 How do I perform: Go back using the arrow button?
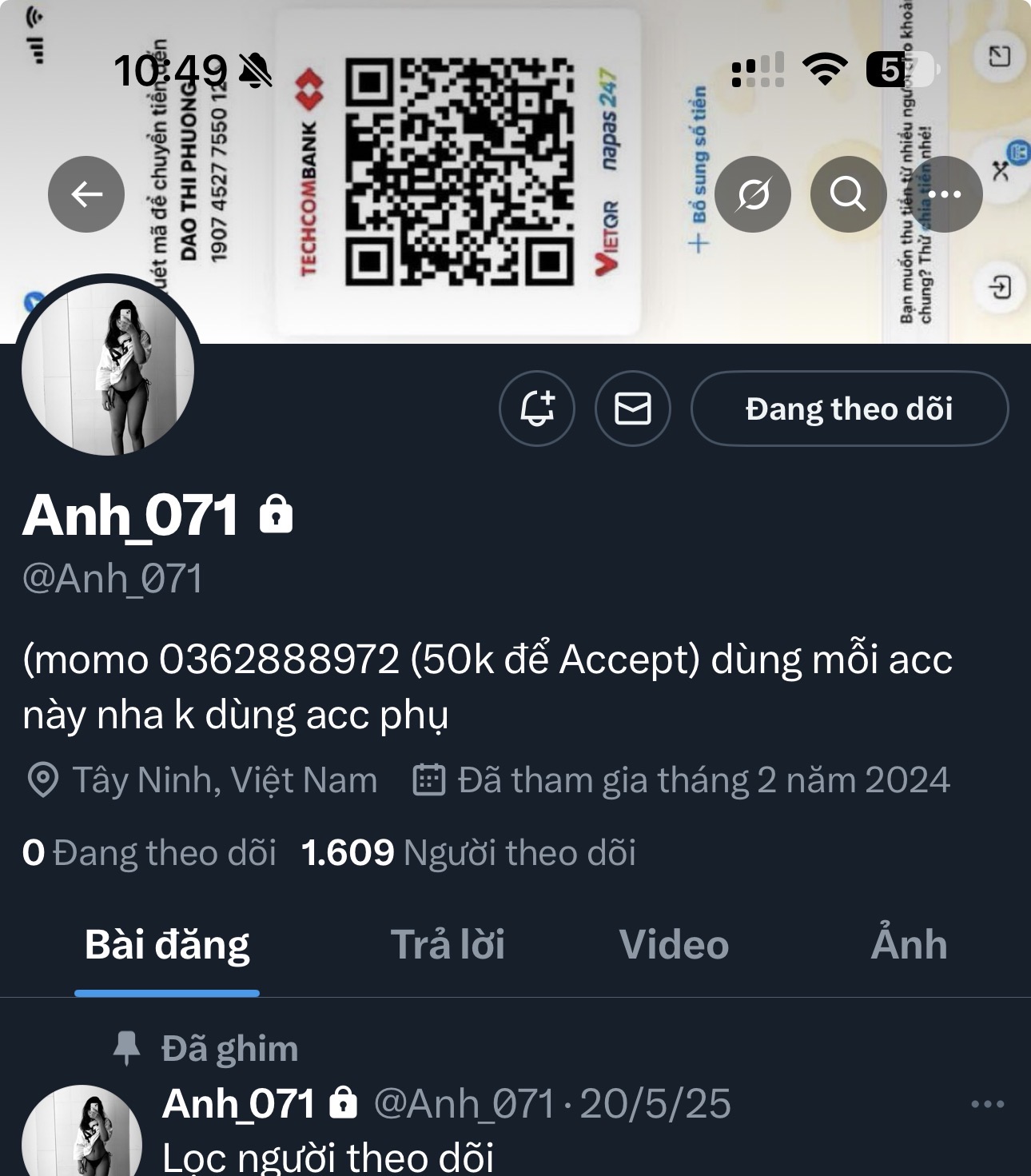point(86,194)
